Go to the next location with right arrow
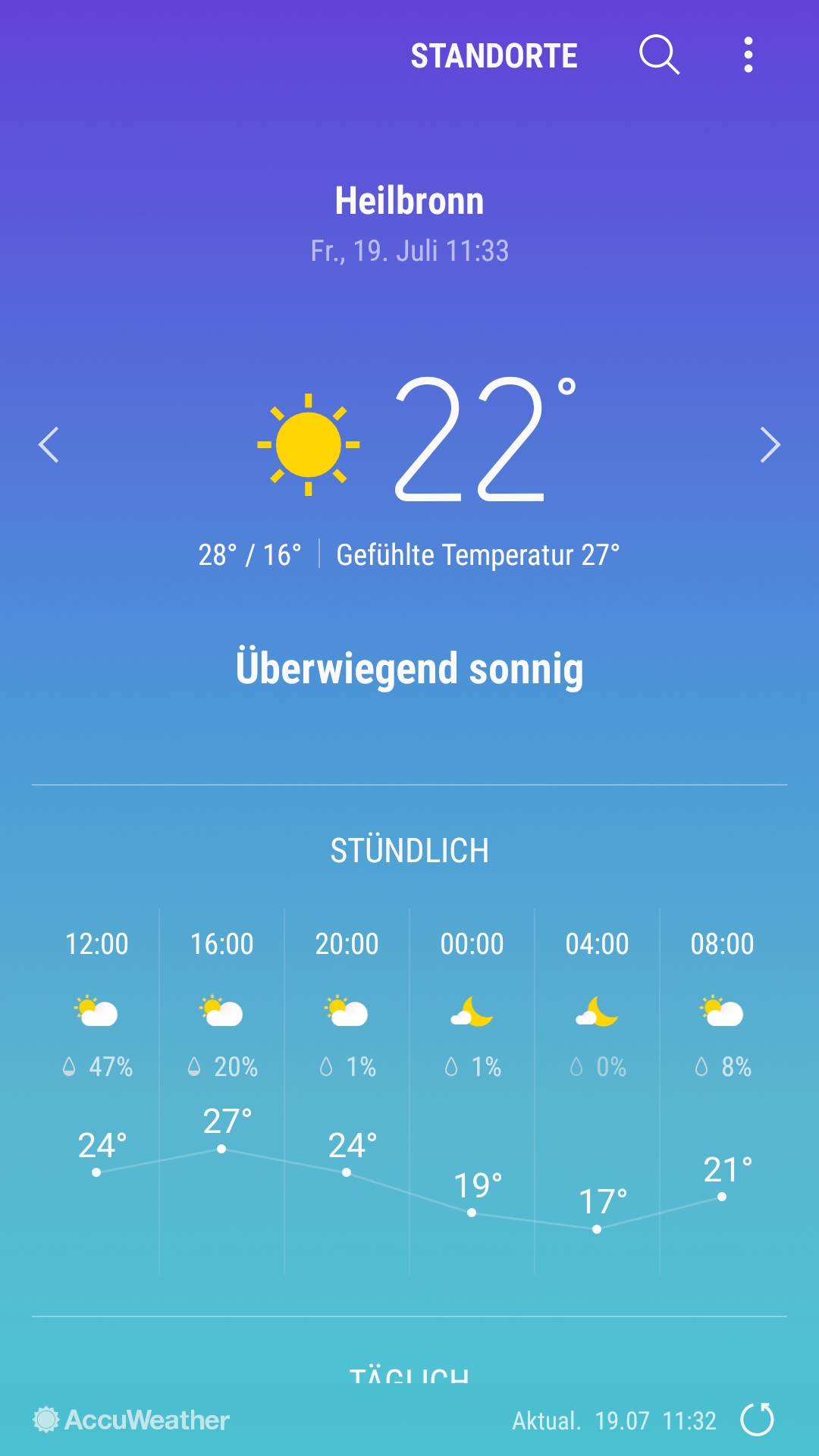Screen dimensions: 819x1456 [x=770, y=444]
